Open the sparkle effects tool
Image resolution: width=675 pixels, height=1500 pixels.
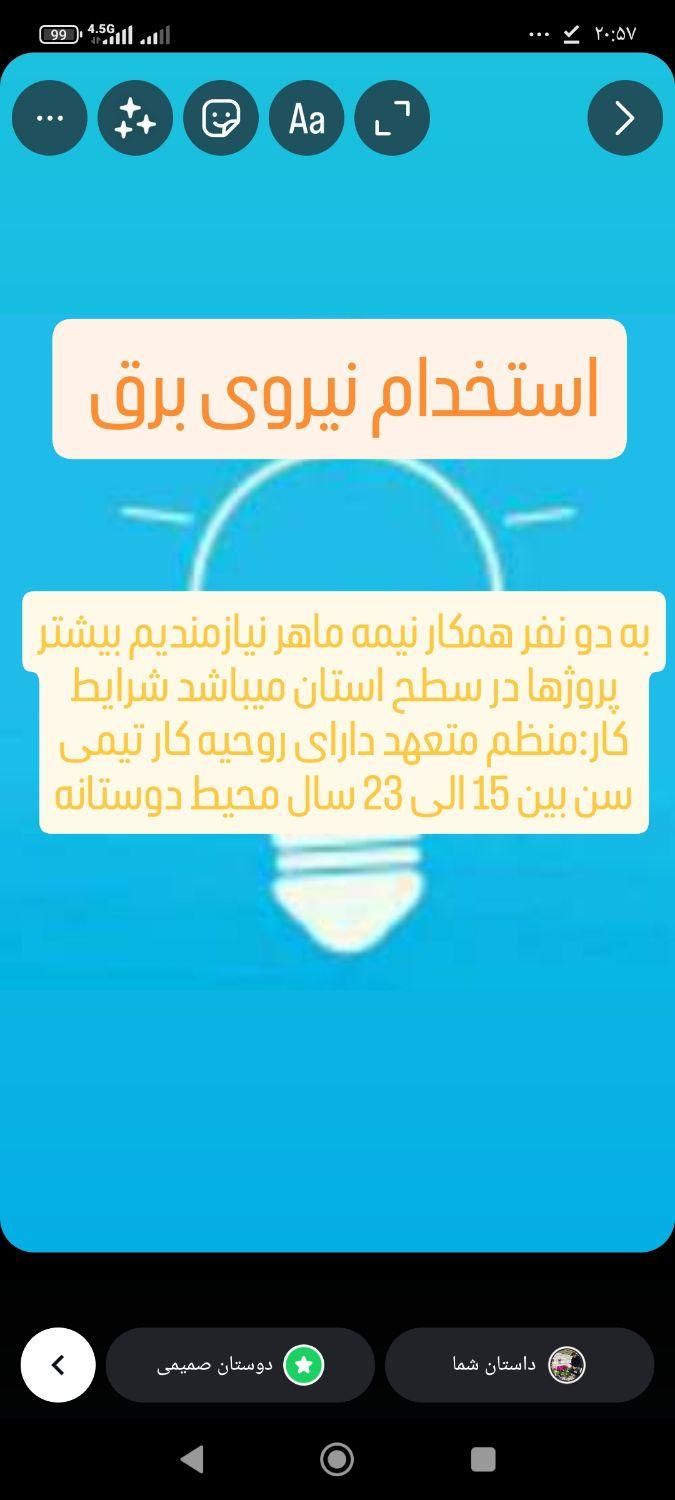[135, 118]
